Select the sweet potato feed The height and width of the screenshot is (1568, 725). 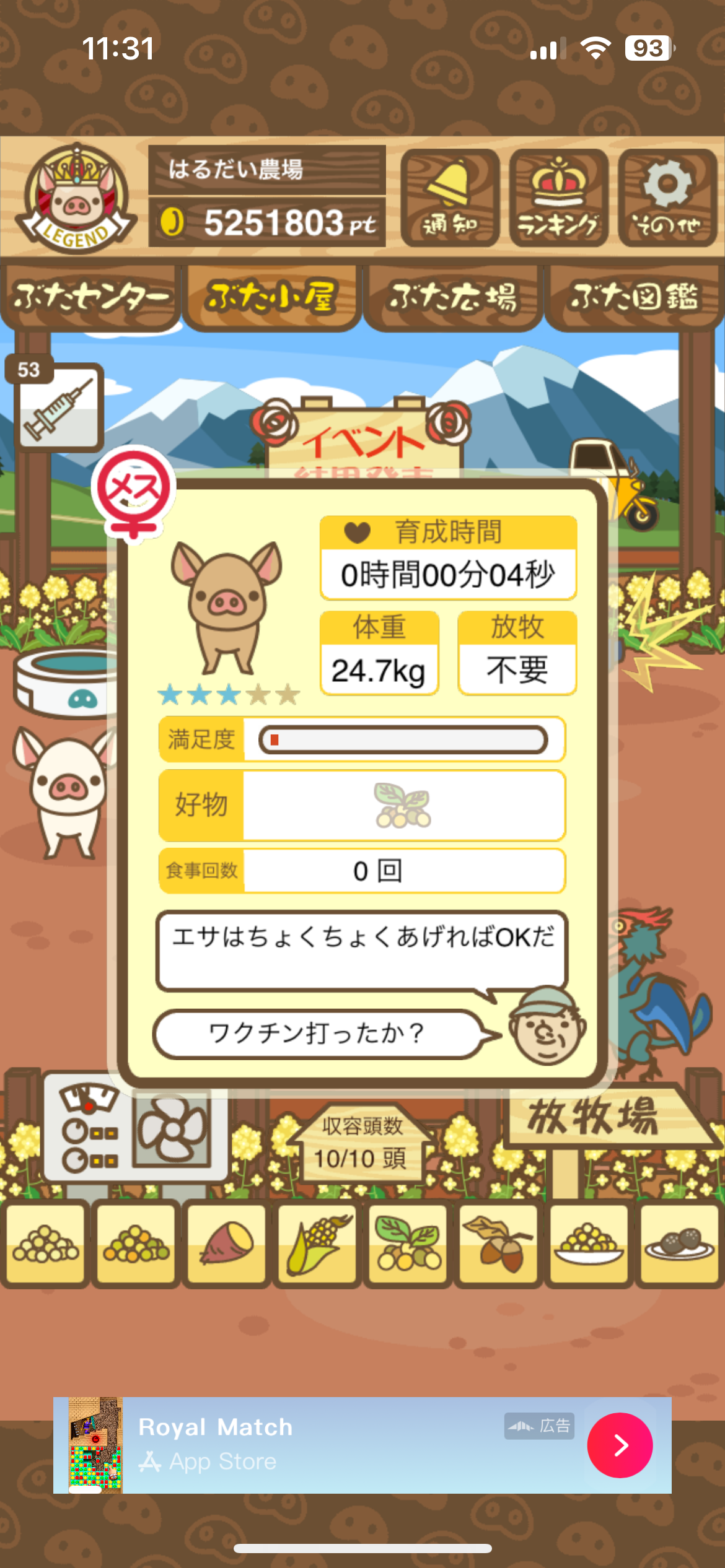tap(227, 1242)
